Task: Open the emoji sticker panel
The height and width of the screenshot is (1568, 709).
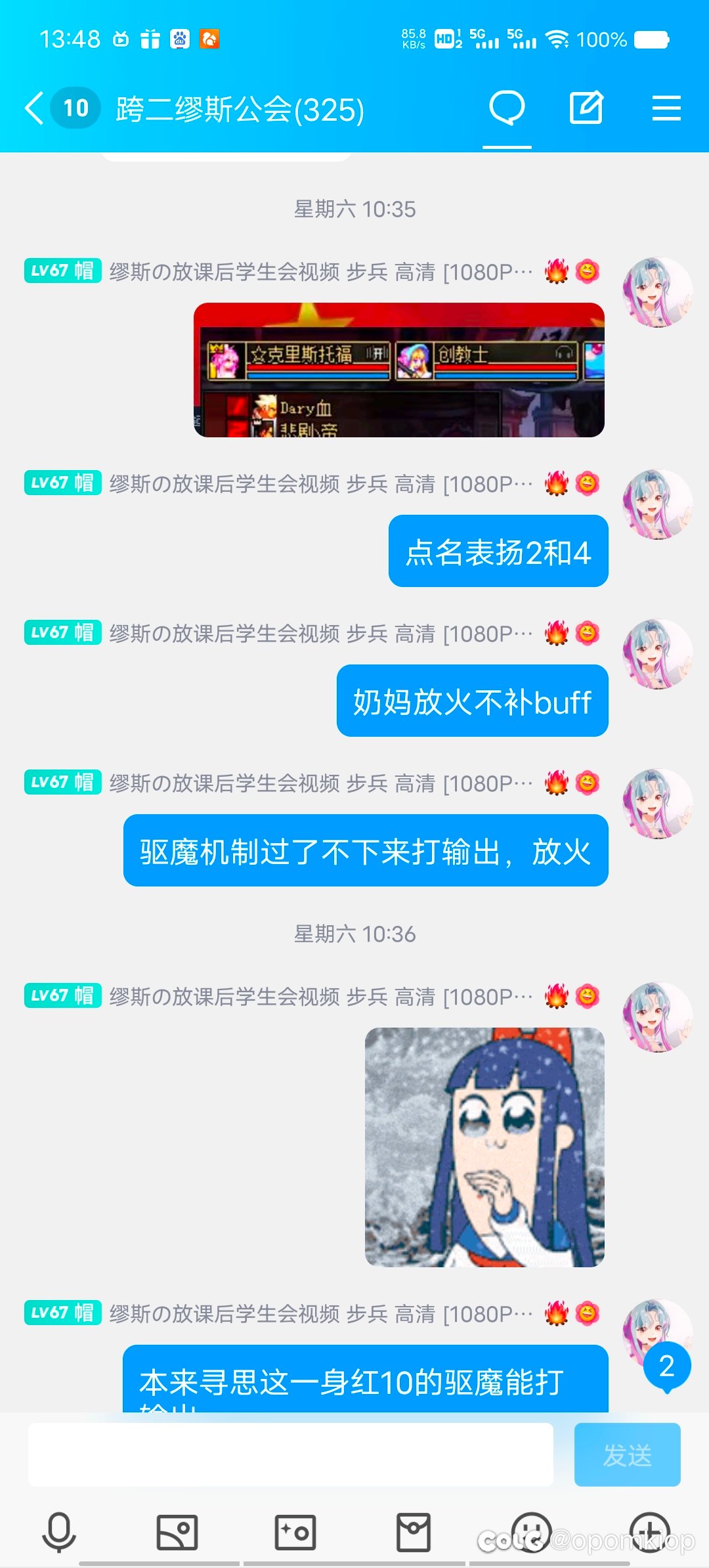Action: coord(531,1533)
